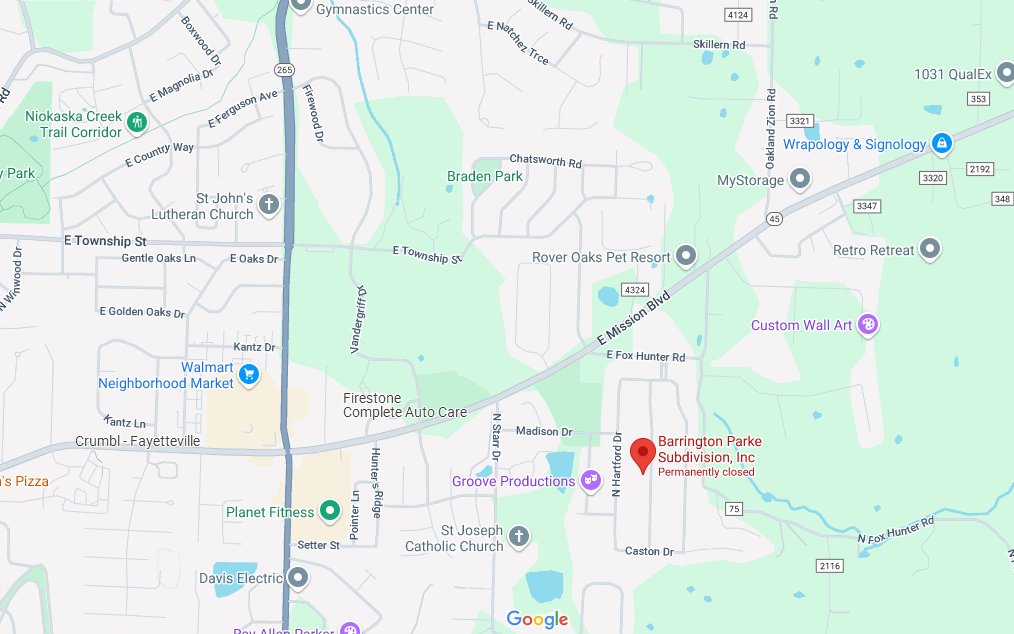Open St Joseph Catholic Church marker
The image size is (1014, 634).
pos(517,538)
